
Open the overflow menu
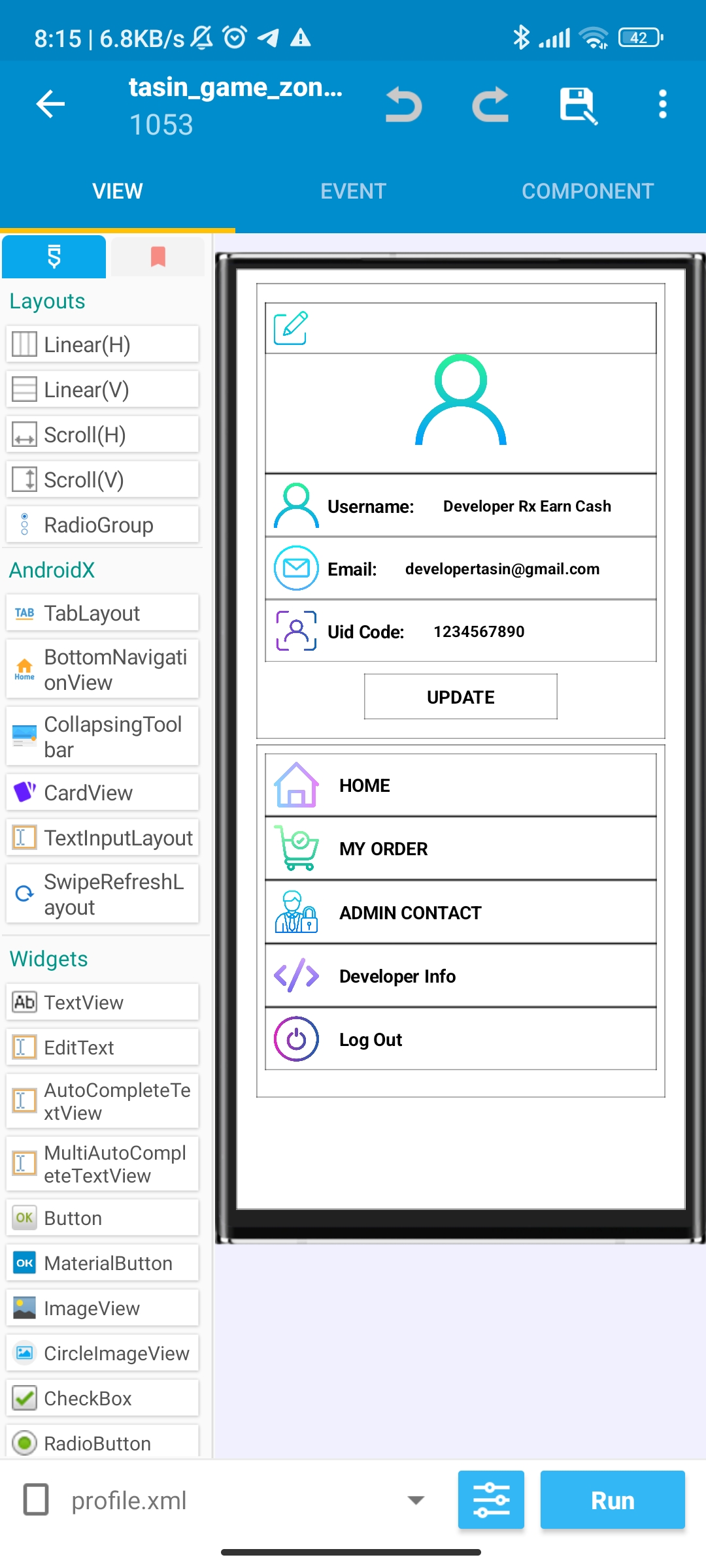pyautogui.click(x=663, y=105)
